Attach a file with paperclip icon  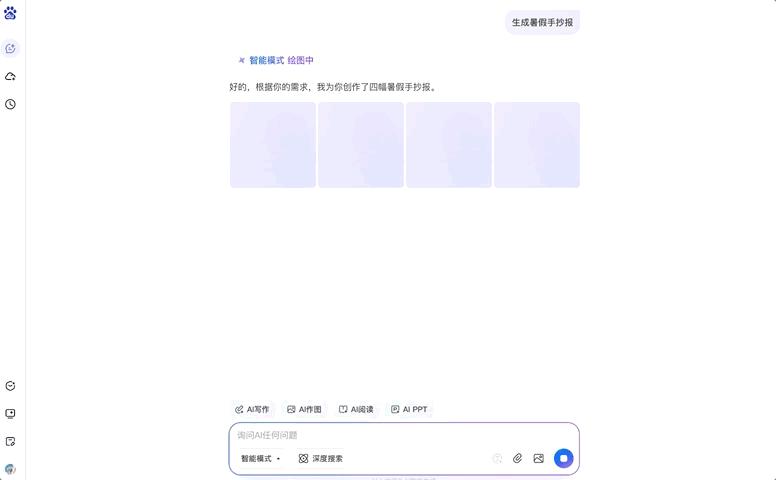pyautogui.click(x=518, y=458)
